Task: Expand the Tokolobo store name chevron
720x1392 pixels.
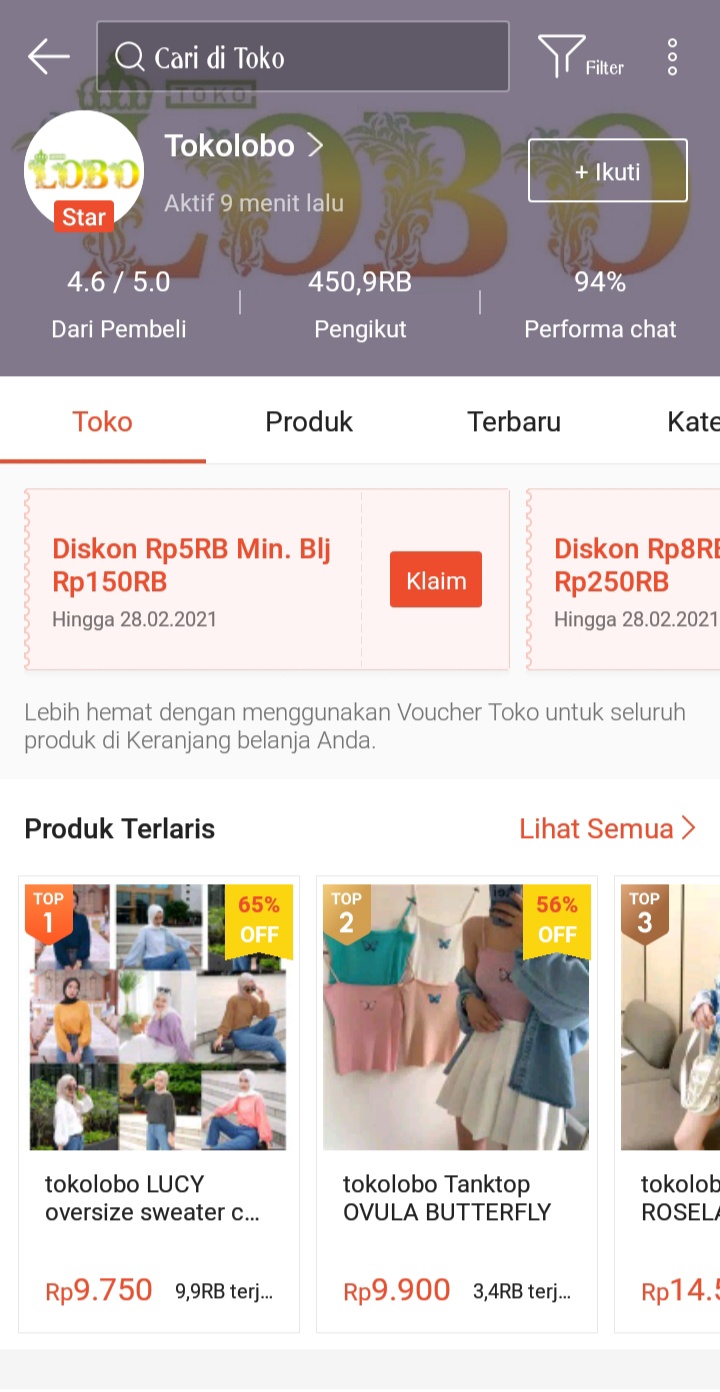Action: tap(315, 145)
